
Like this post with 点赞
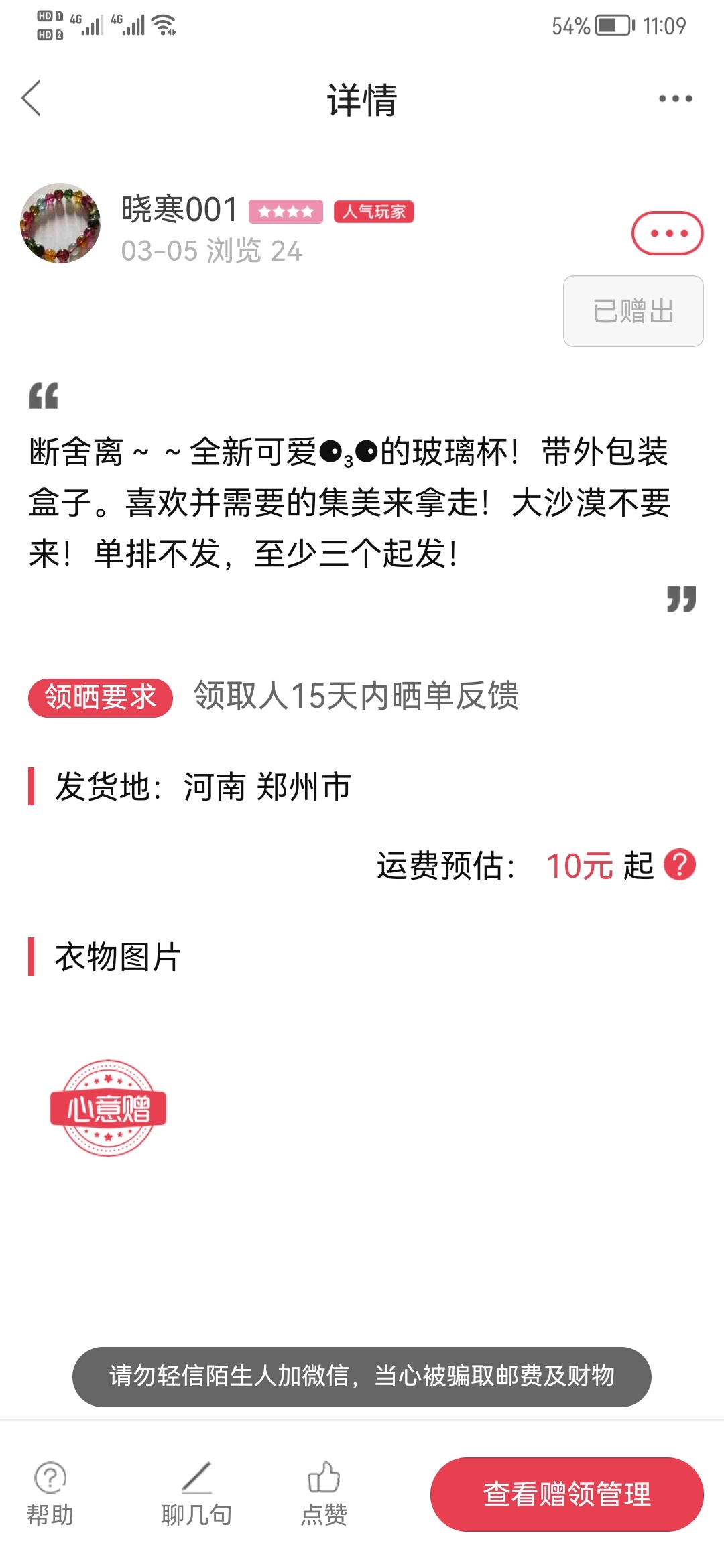pyautogui.click(x=324, y=1494)
